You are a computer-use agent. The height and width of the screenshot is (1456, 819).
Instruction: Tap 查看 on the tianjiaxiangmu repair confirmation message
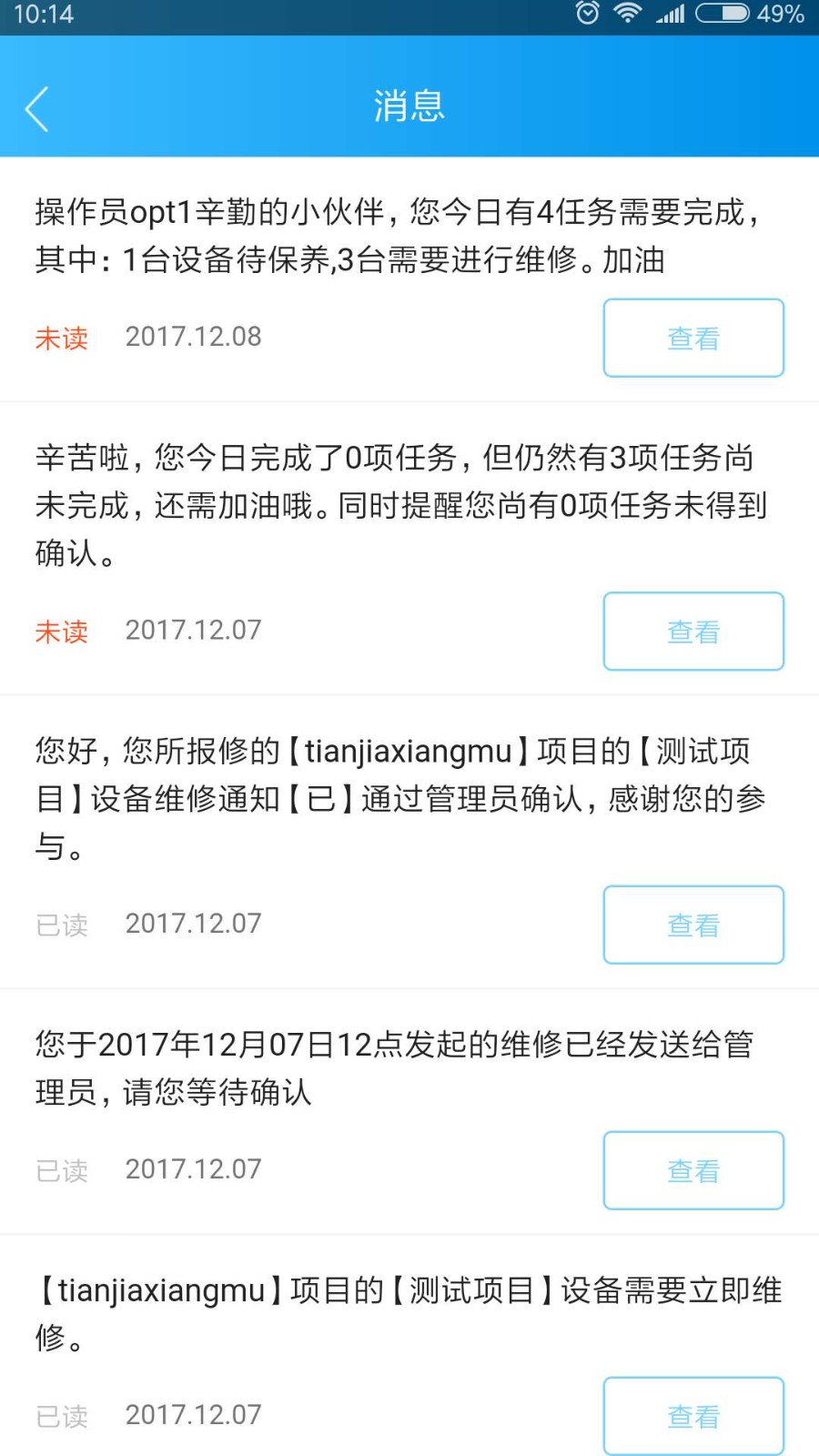click(693, 925)
